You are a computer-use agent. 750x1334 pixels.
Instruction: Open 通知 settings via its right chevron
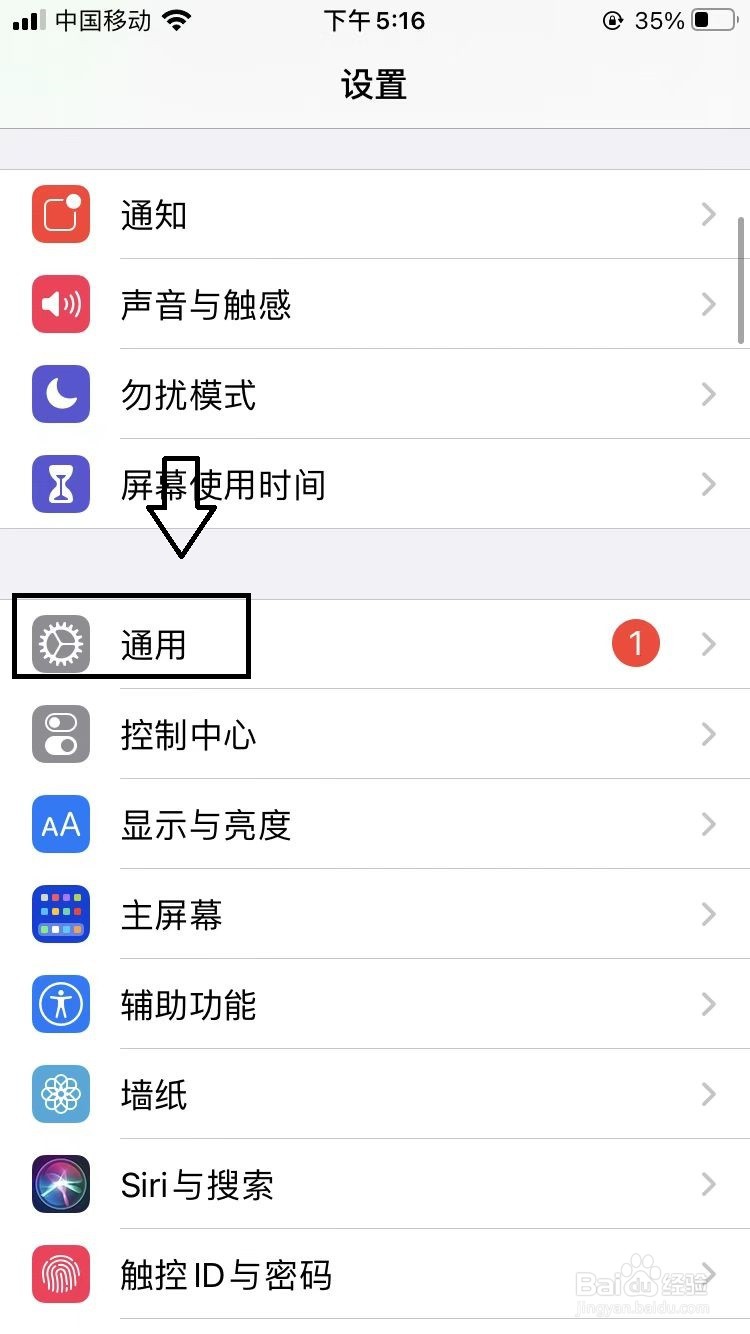coord(710,215)
